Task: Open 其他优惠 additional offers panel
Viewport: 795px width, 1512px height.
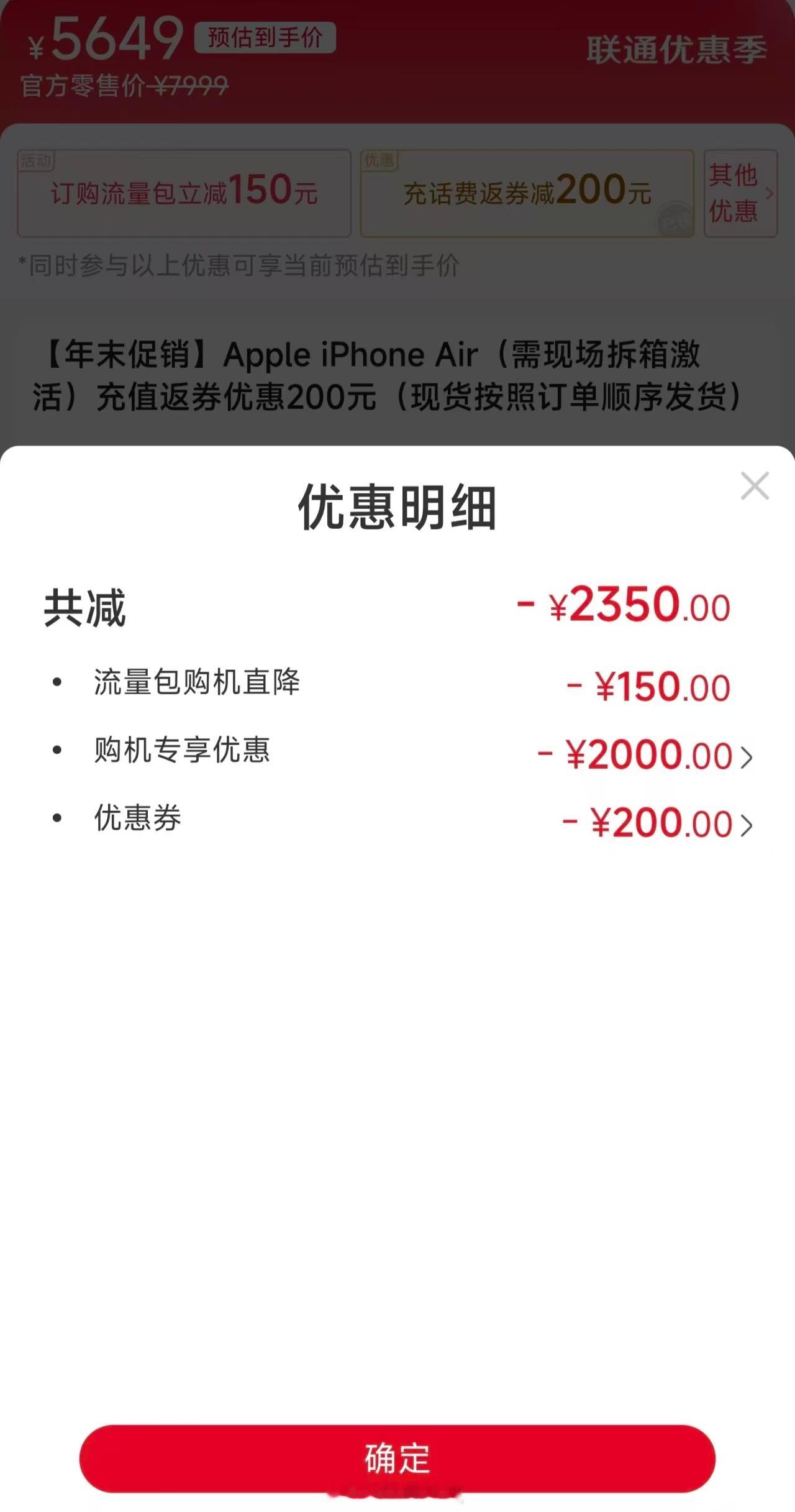Action: coord(740,193)
